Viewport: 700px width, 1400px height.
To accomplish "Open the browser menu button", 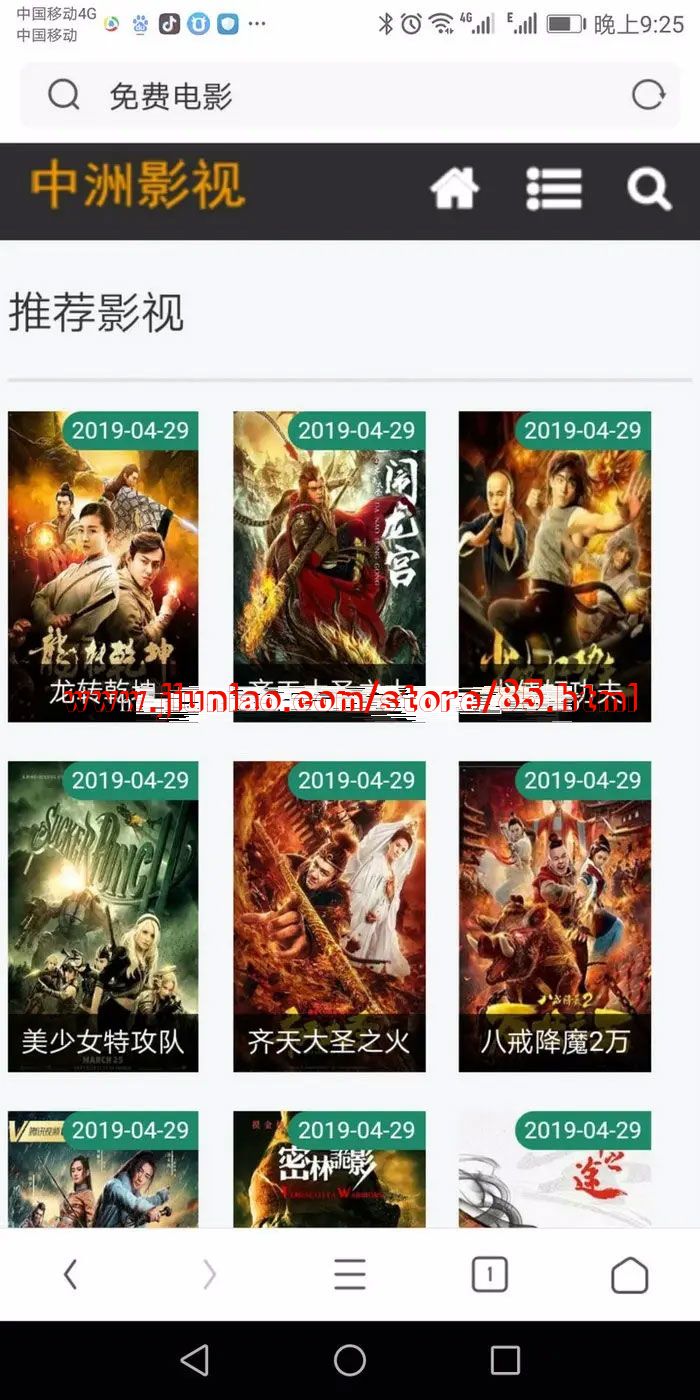I will [x=350, y=1274].
